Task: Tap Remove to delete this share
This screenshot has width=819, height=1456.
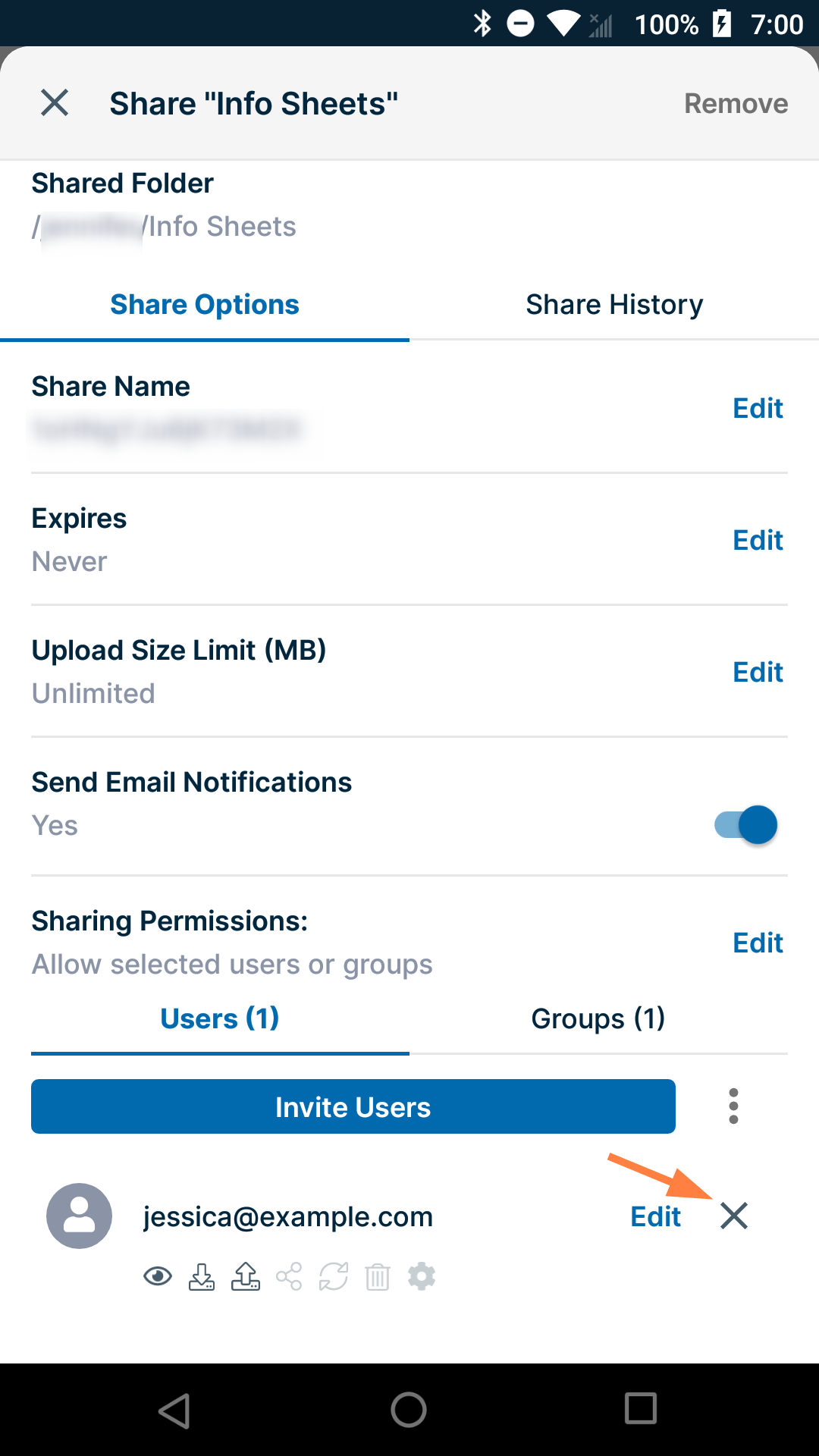Action: coord(736,103)
